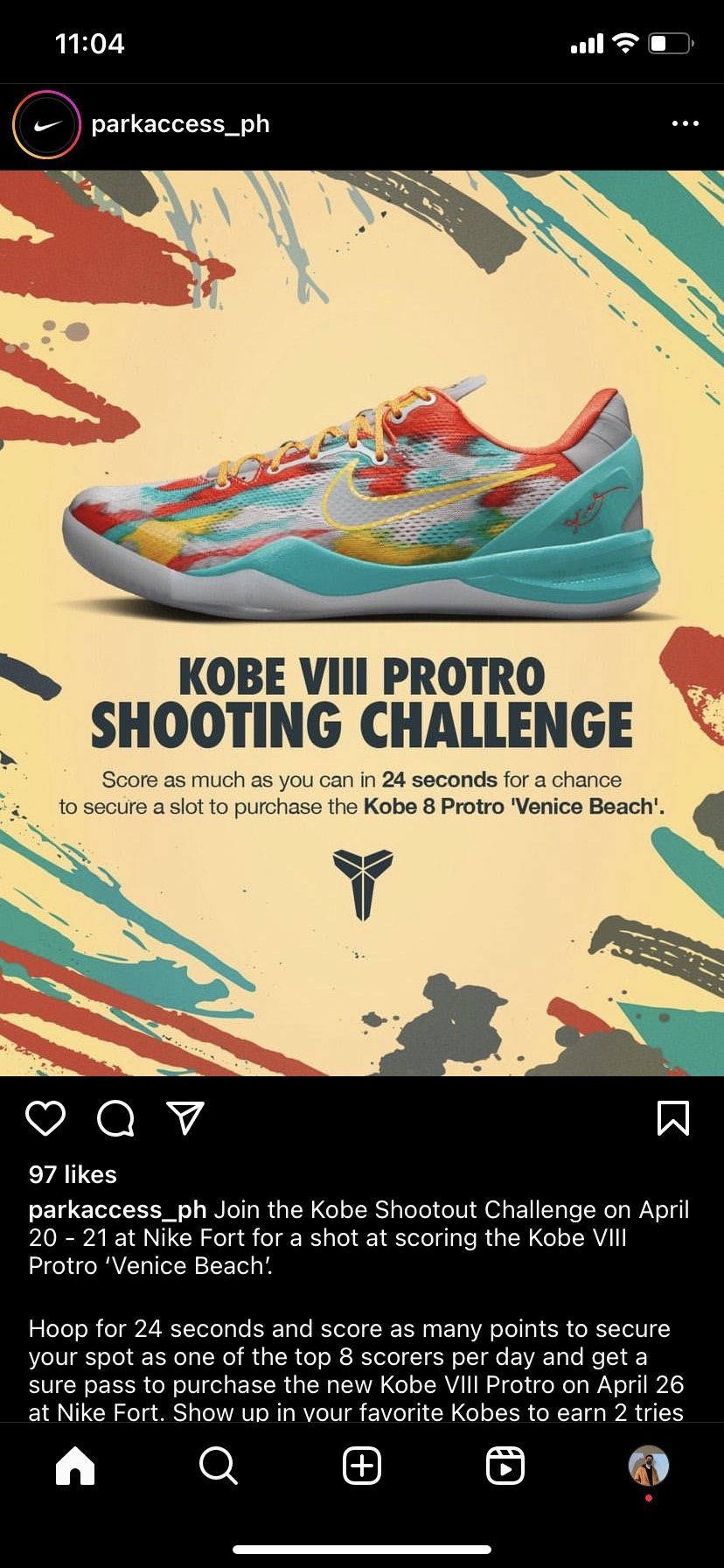Open parkaccess_ph profile picture story
Viewport: 724px width, 1568px height.
point(46,124)
